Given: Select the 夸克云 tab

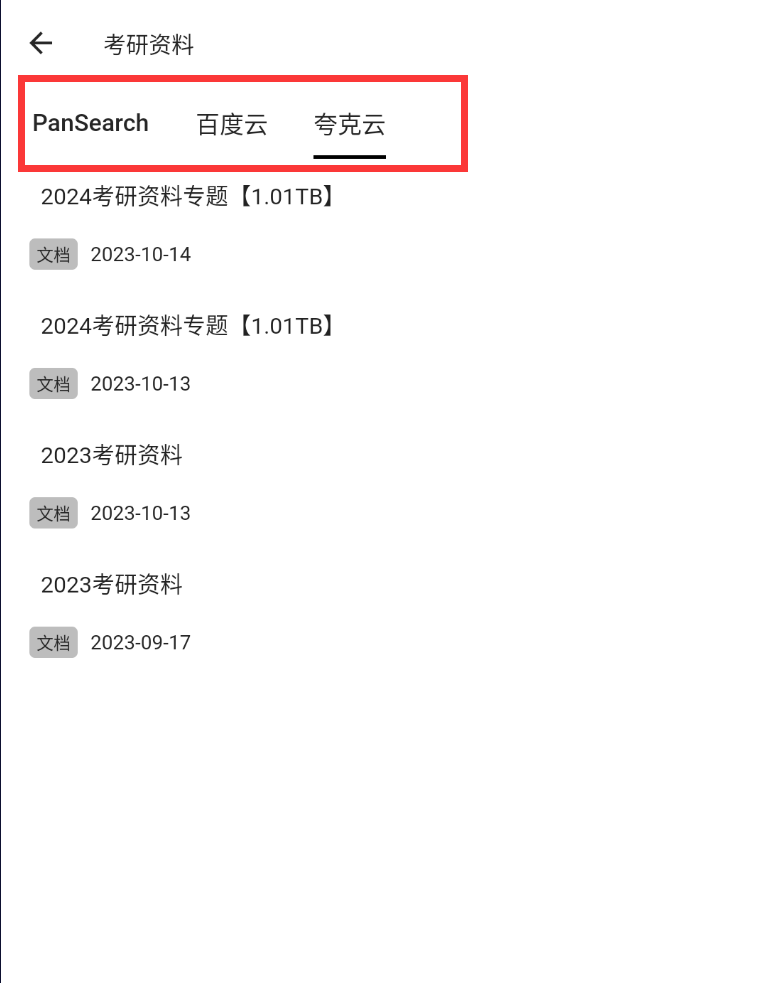Looking at the screenshot, I should coord(349,125).
